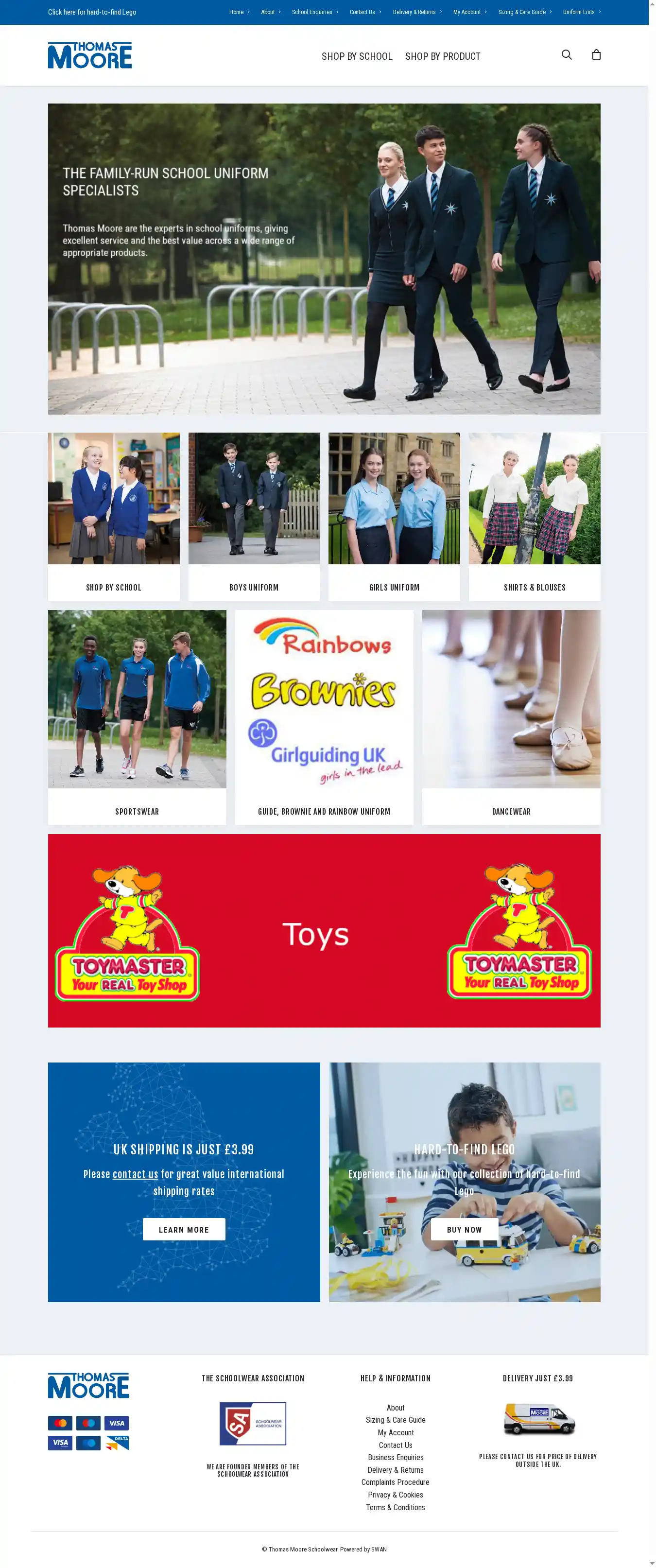This screenshot has width=656, height=1568.
Task: Open the Sportswear category card
Action: pos(137,717)
